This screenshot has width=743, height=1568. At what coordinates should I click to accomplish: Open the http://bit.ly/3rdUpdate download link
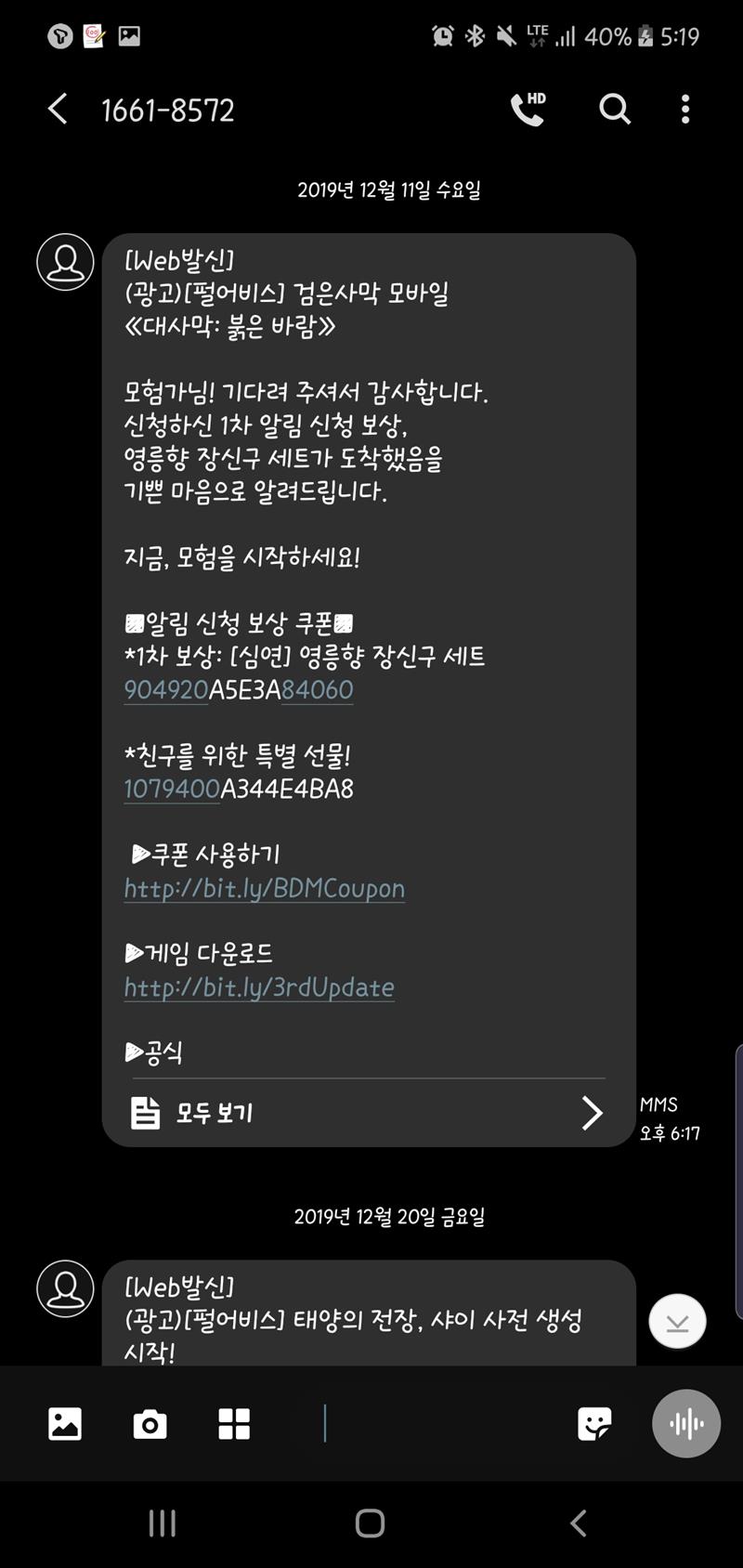[x=259, y=987]
